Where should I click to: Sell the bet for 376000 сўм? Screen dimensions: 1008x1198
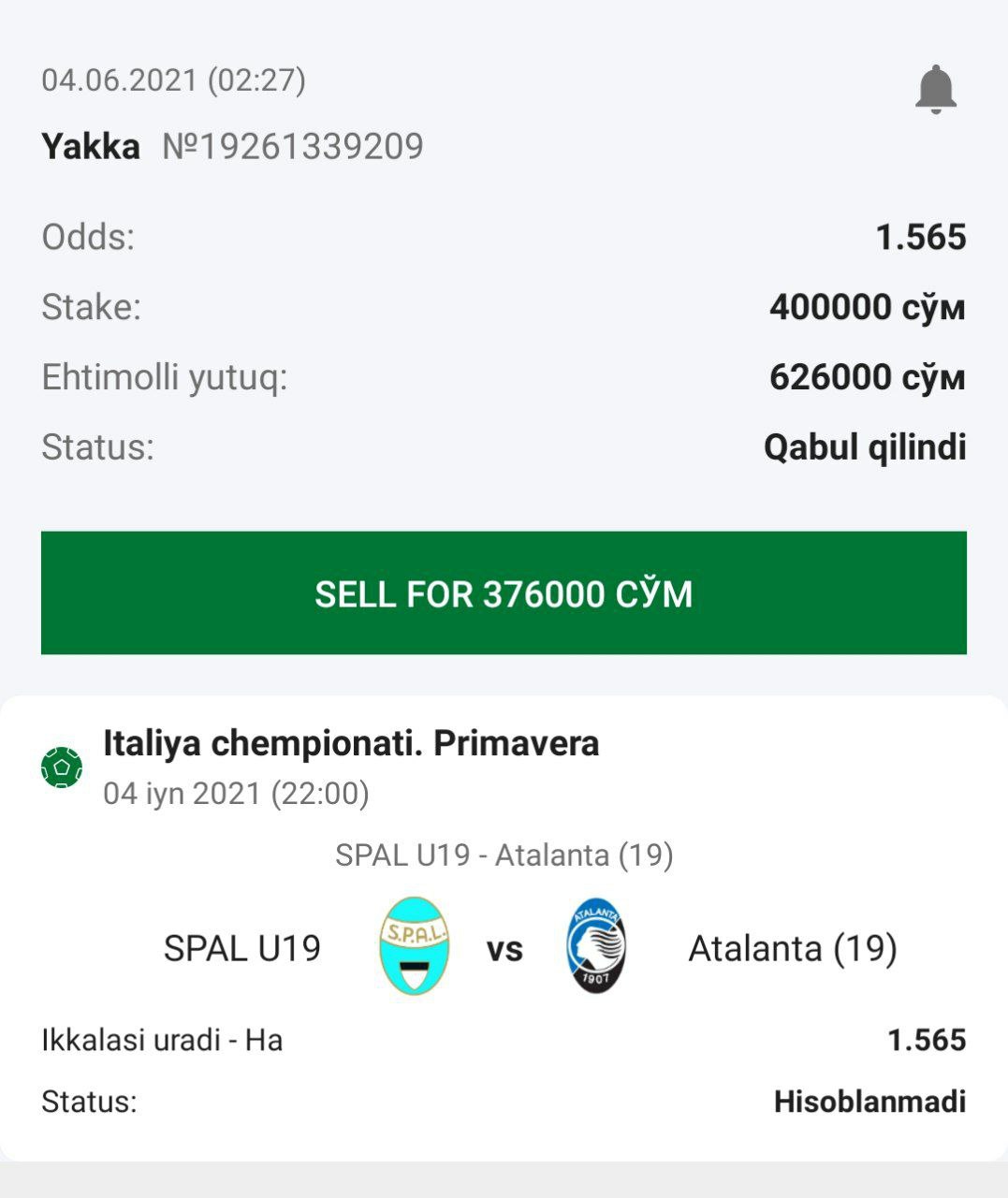click(504, 592)
